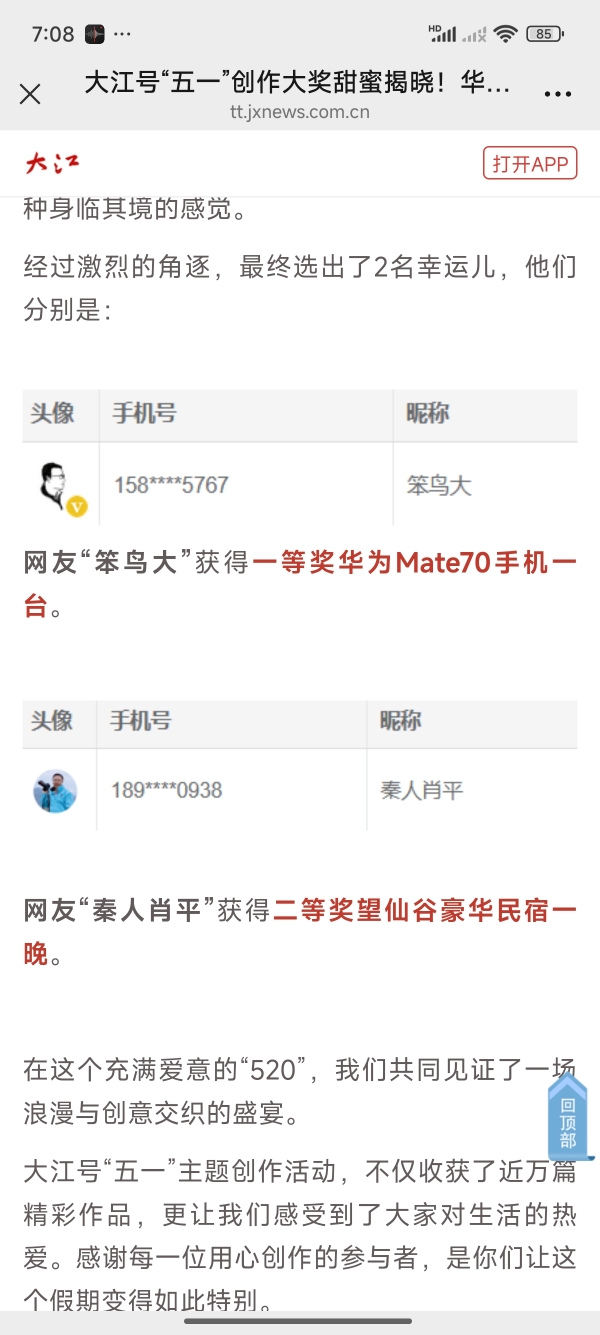Viewport: 600px width, 1335px height.
Task: Tap the 打开APP button
Action: coord(530,164)
